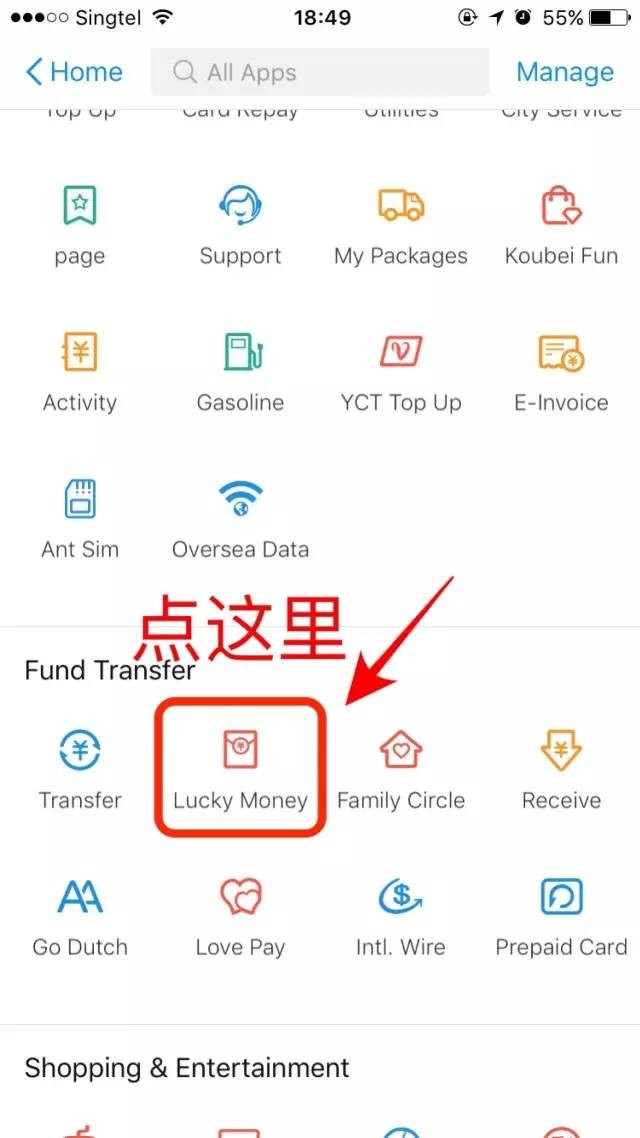Screen dimensions: 640x1138
Task: Start a Transfer
Action: (80, 768)
